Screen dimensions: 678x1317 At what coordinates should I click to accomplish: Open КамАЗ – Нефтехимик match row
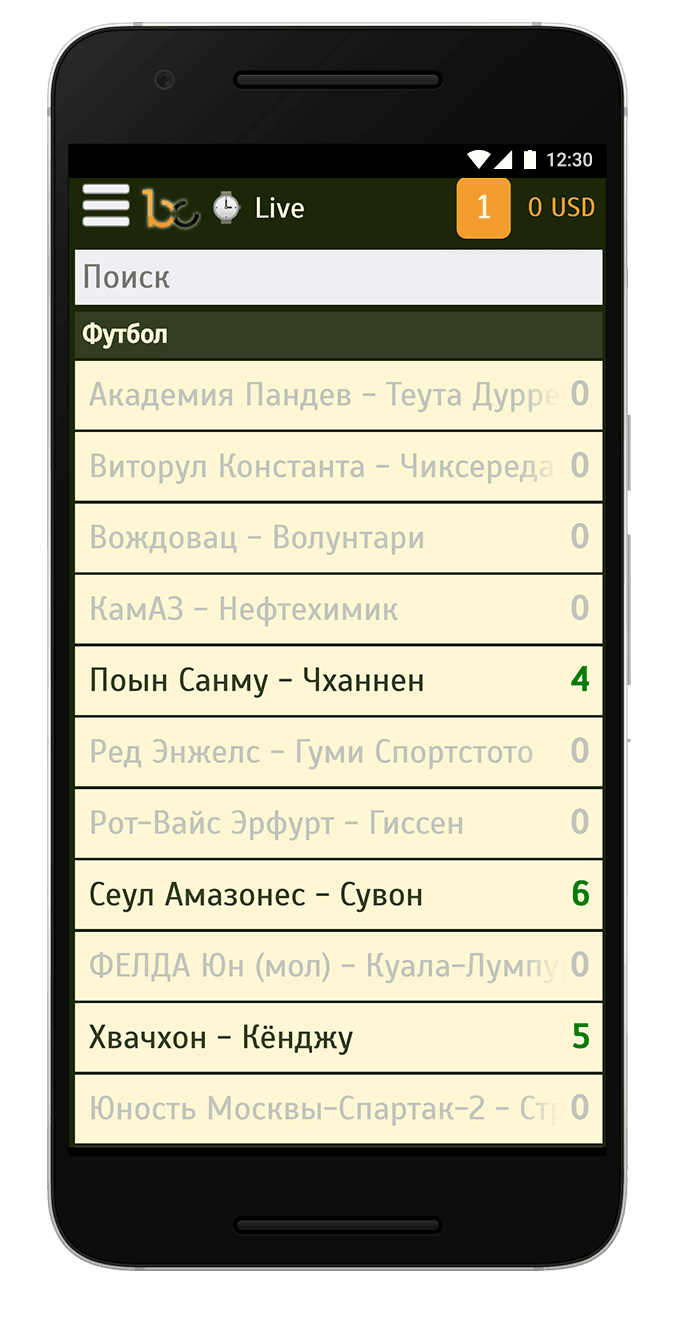[x=338, y=609]
